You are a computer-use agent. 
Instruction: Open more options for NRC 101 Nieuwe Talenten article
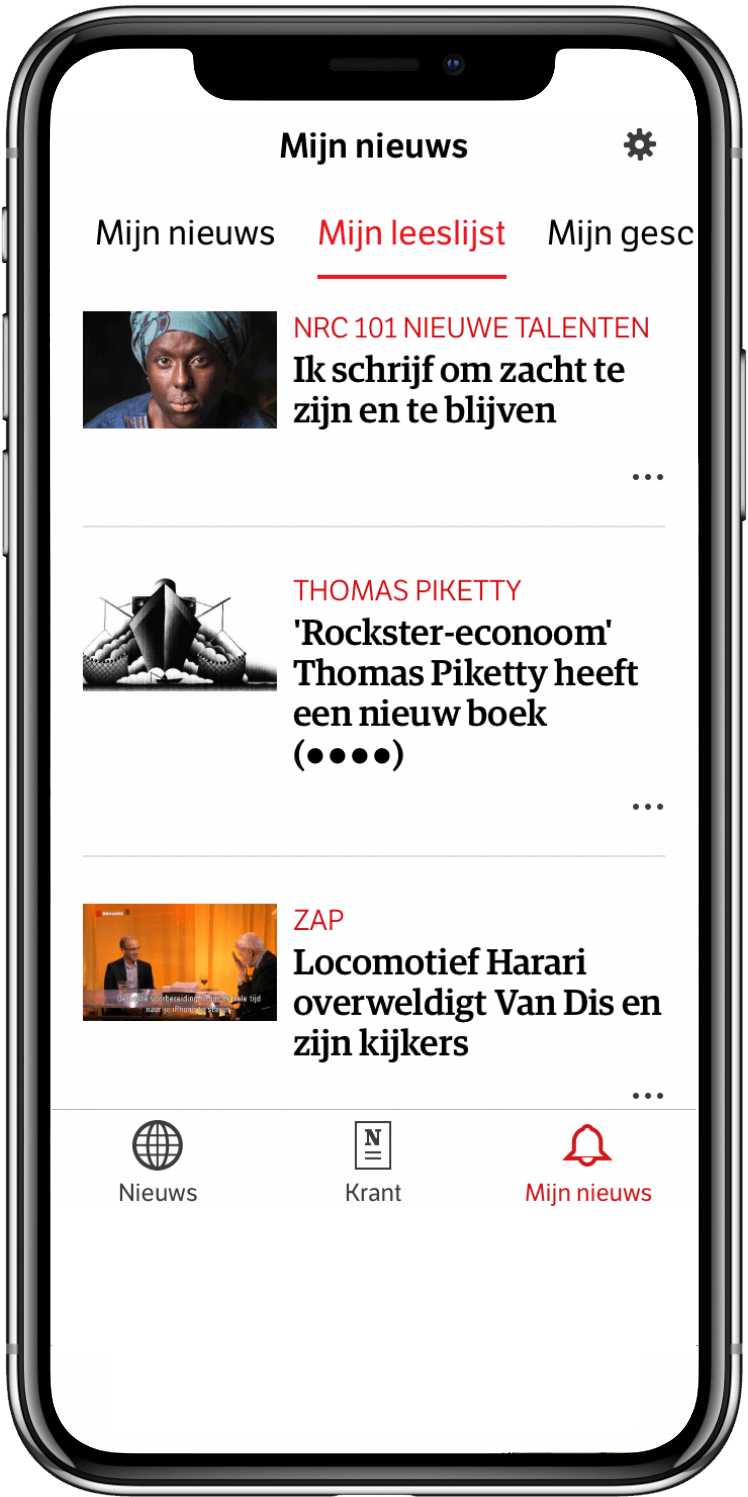(647, 477)
